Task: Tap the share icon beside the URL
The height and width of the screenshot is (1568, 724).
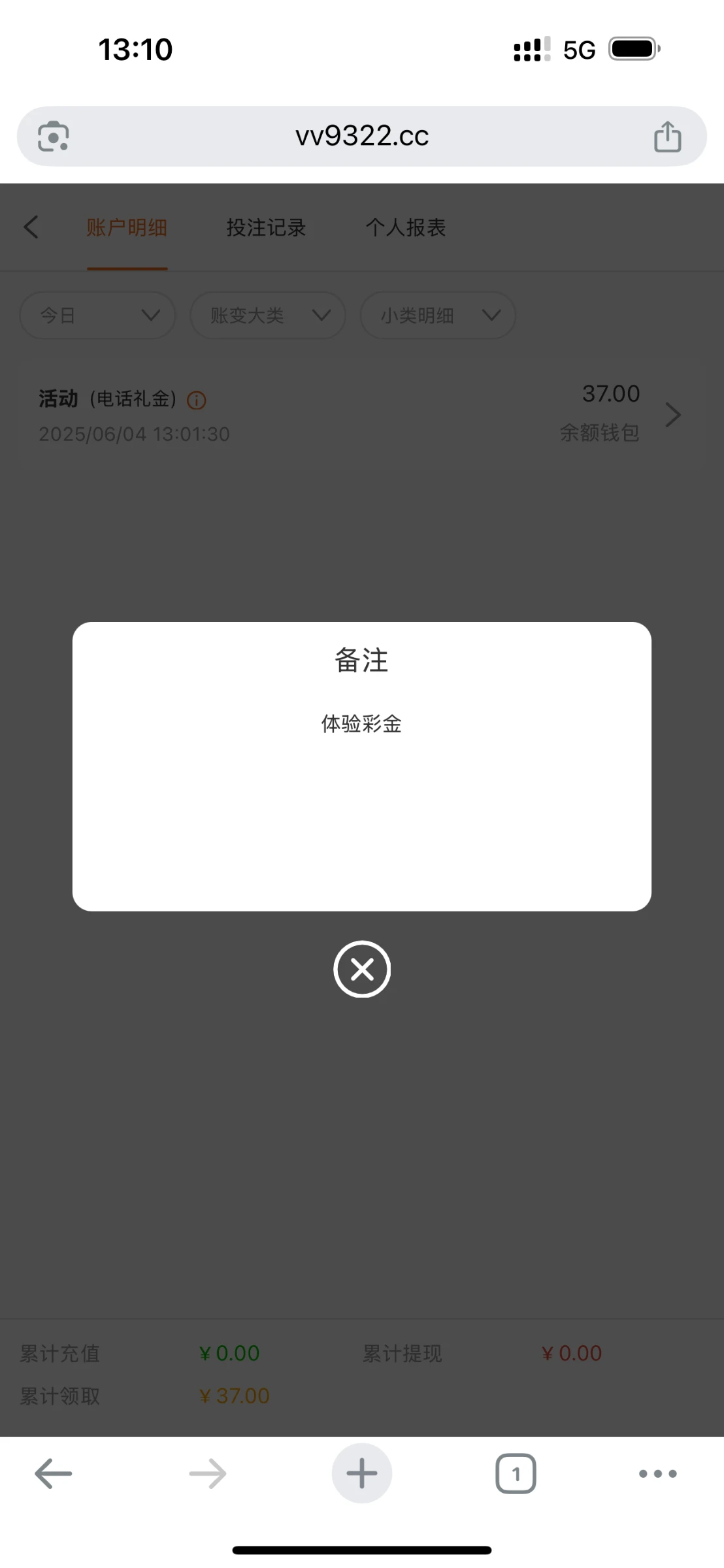Action: coord(667,136)
